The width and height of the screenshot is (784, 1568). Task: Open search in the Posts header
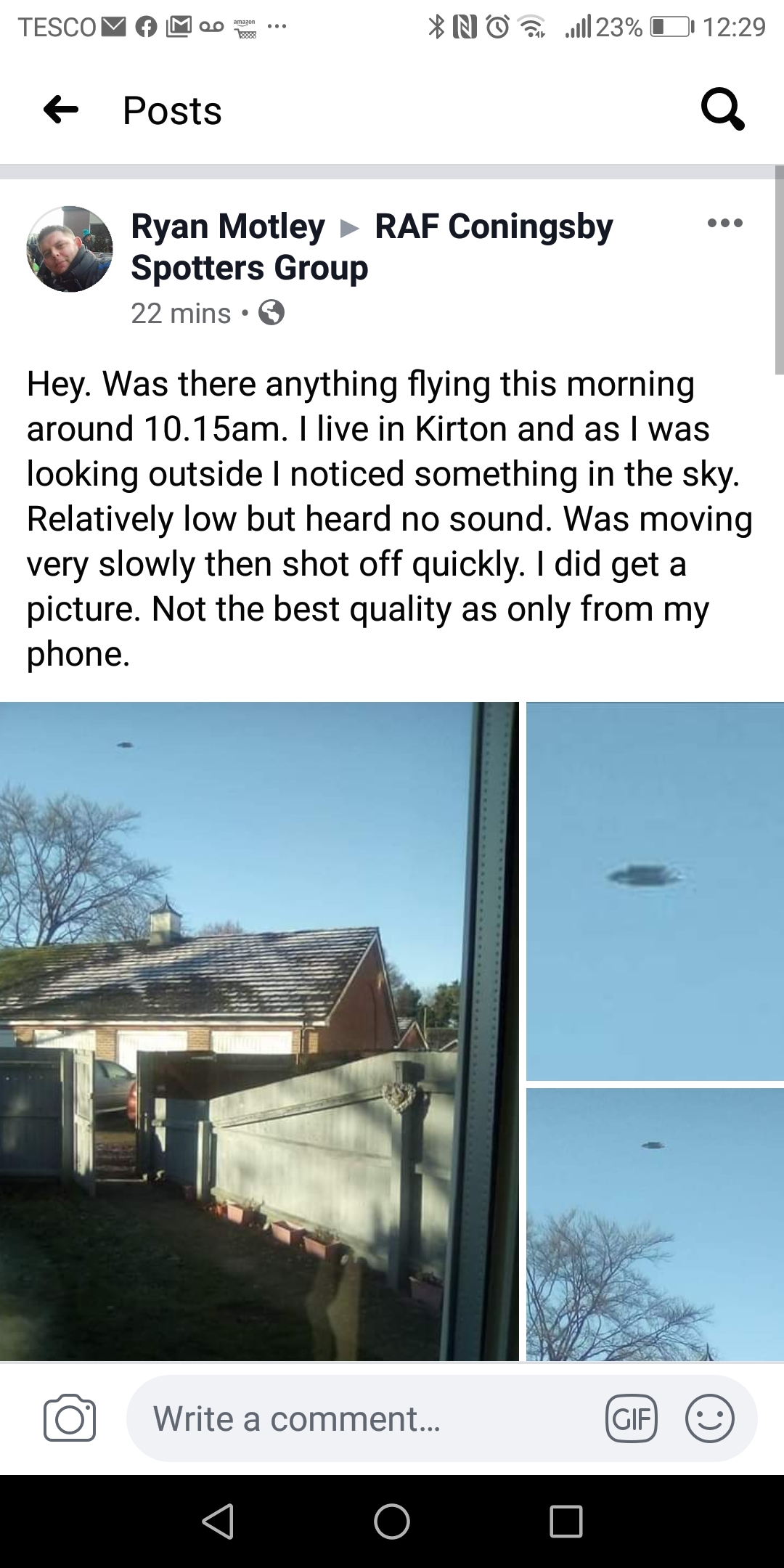(x=722, y=110)
